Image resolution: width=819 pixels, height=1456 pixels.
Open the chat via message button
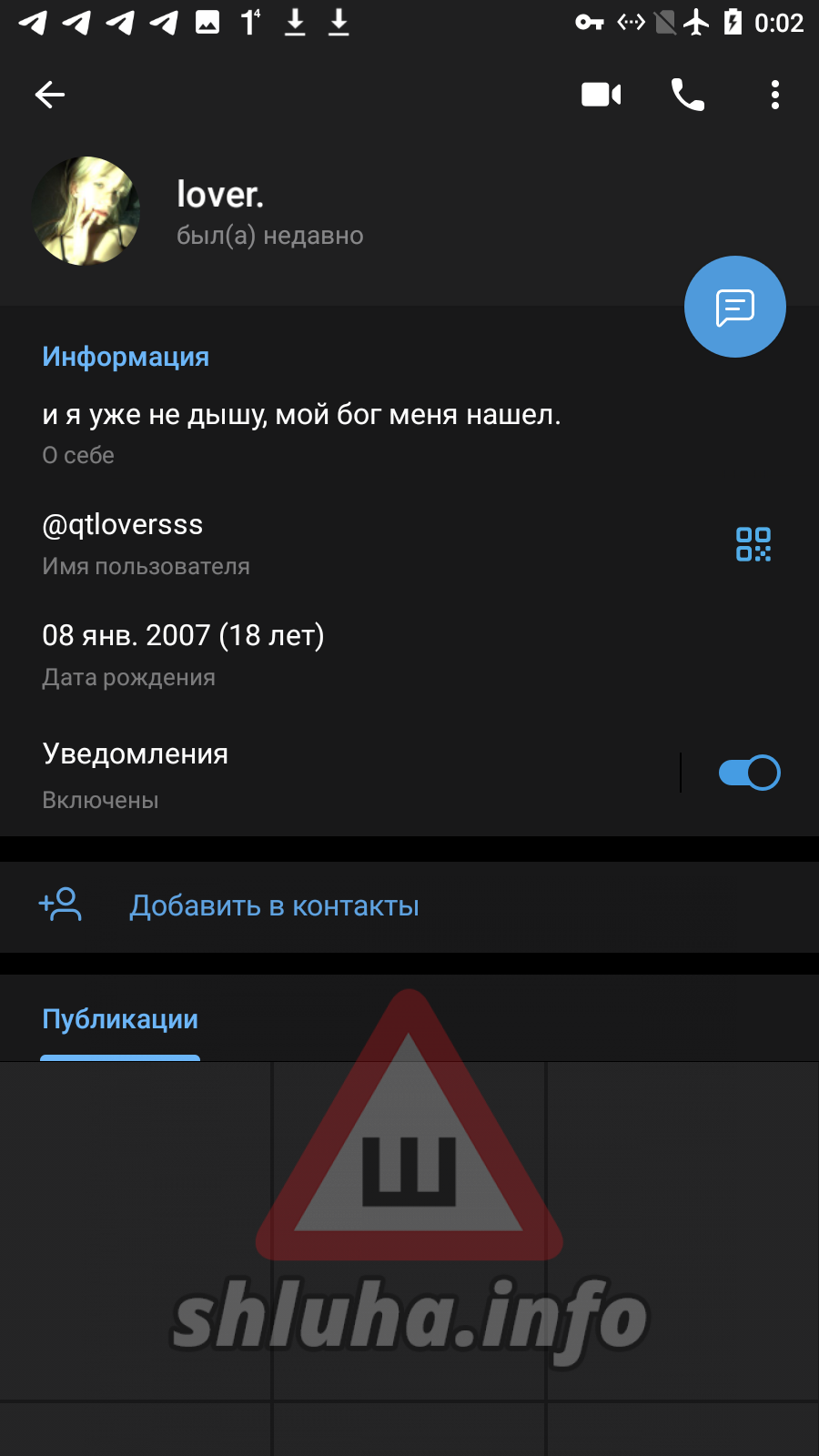(734, 308)
